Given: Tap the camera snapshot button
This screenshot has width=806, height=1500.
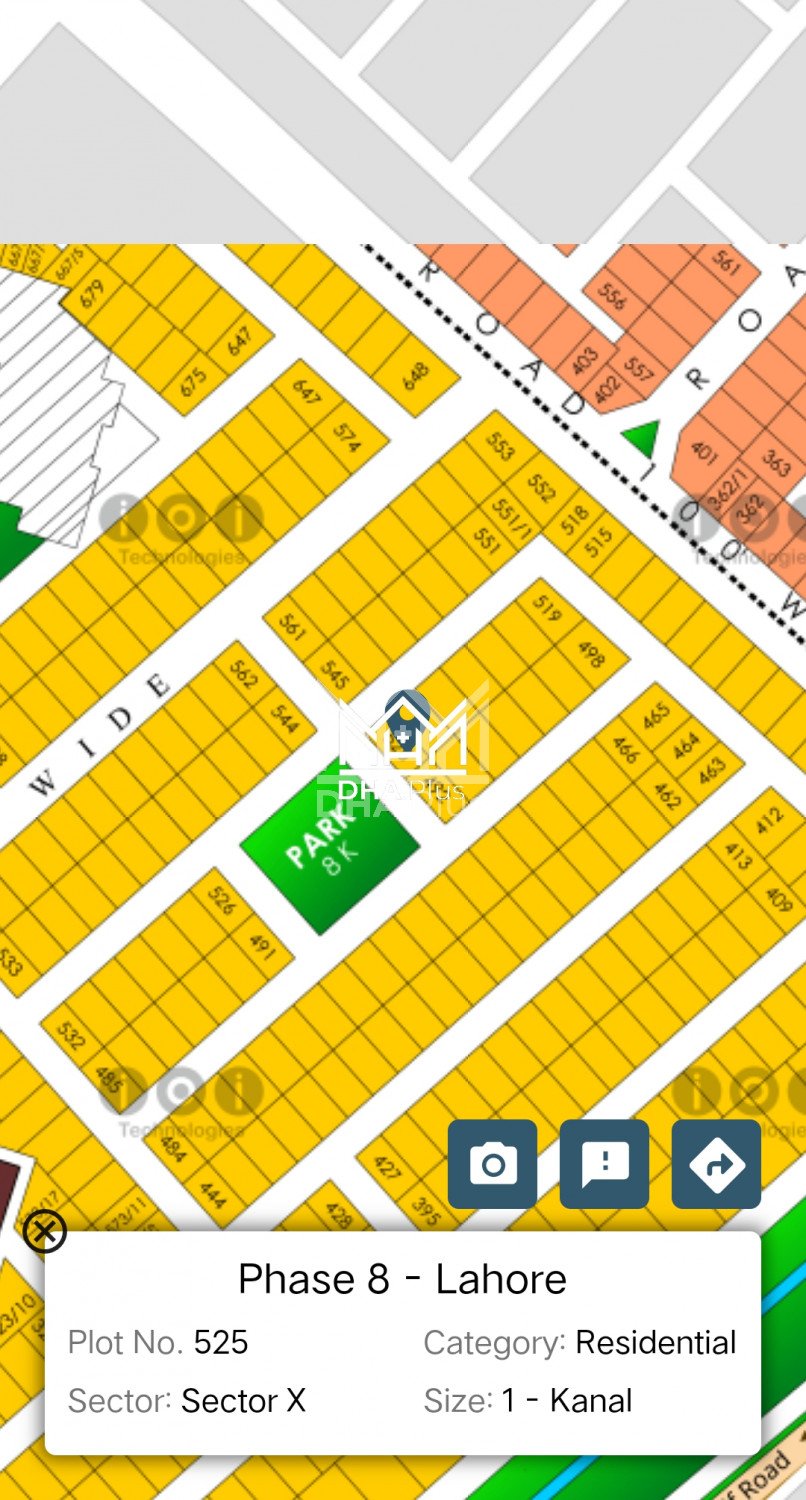Looking at the screenshot, I should pos(492,1164).
